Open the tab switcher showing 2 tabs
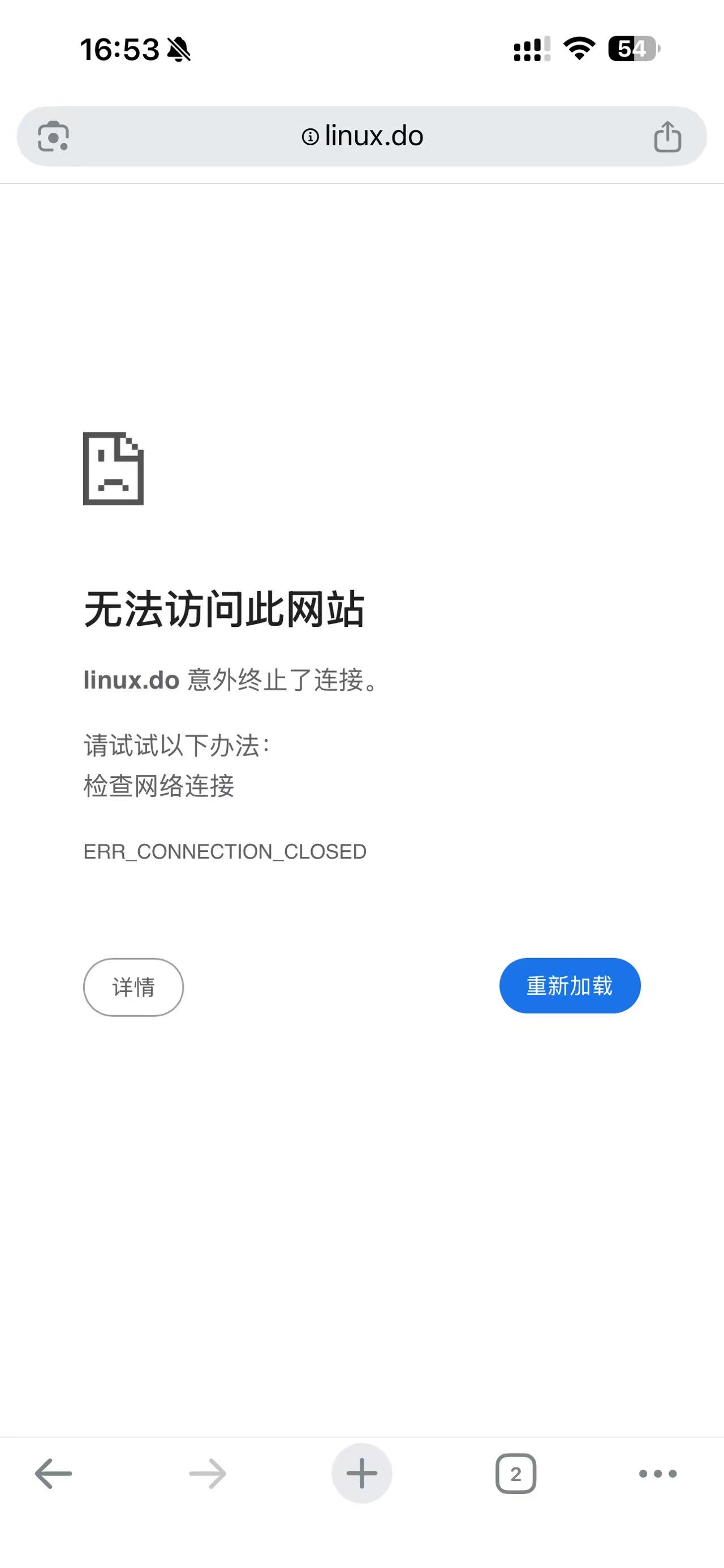The height and width of the screenshot is (1568, 724). click(x=516, y=1474)
